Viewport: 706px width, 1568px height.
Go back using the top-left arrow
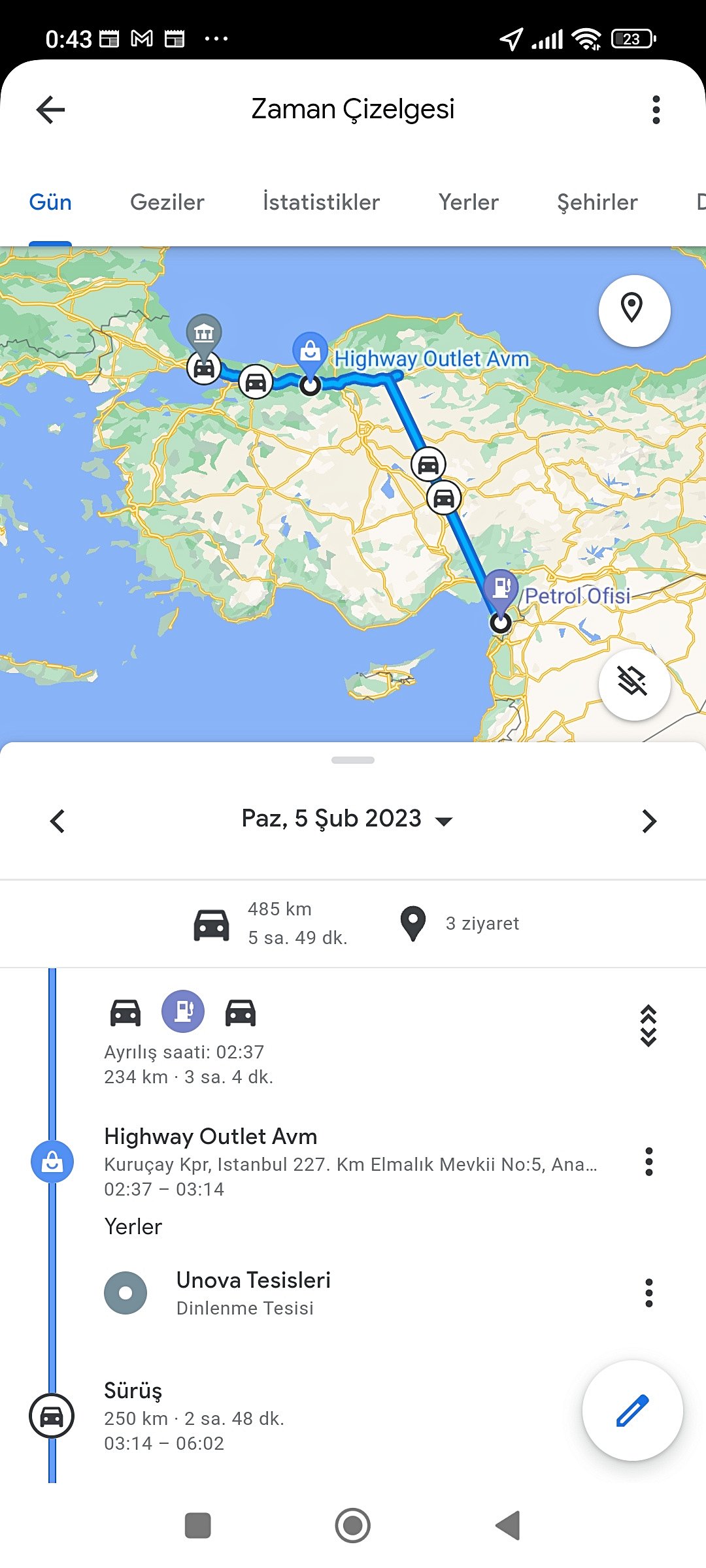[x=50, y=109]
